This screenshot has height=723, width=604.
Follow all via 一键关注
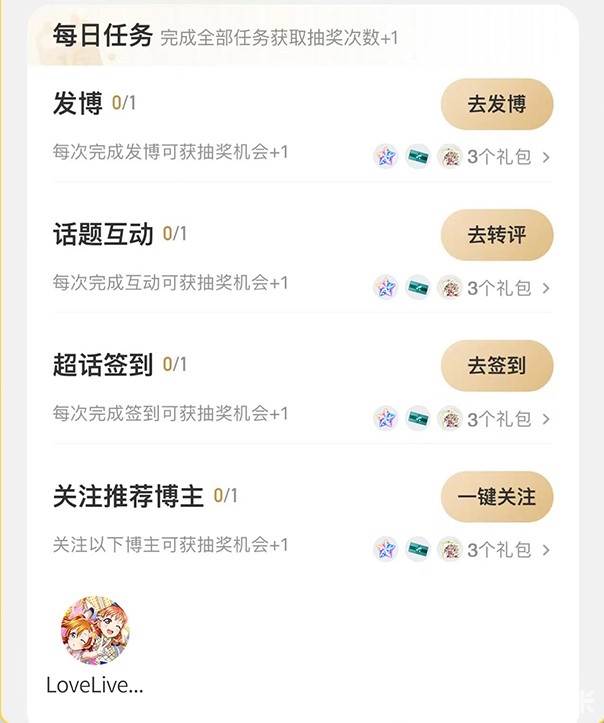pyautogui.click(x=496, y=497)
